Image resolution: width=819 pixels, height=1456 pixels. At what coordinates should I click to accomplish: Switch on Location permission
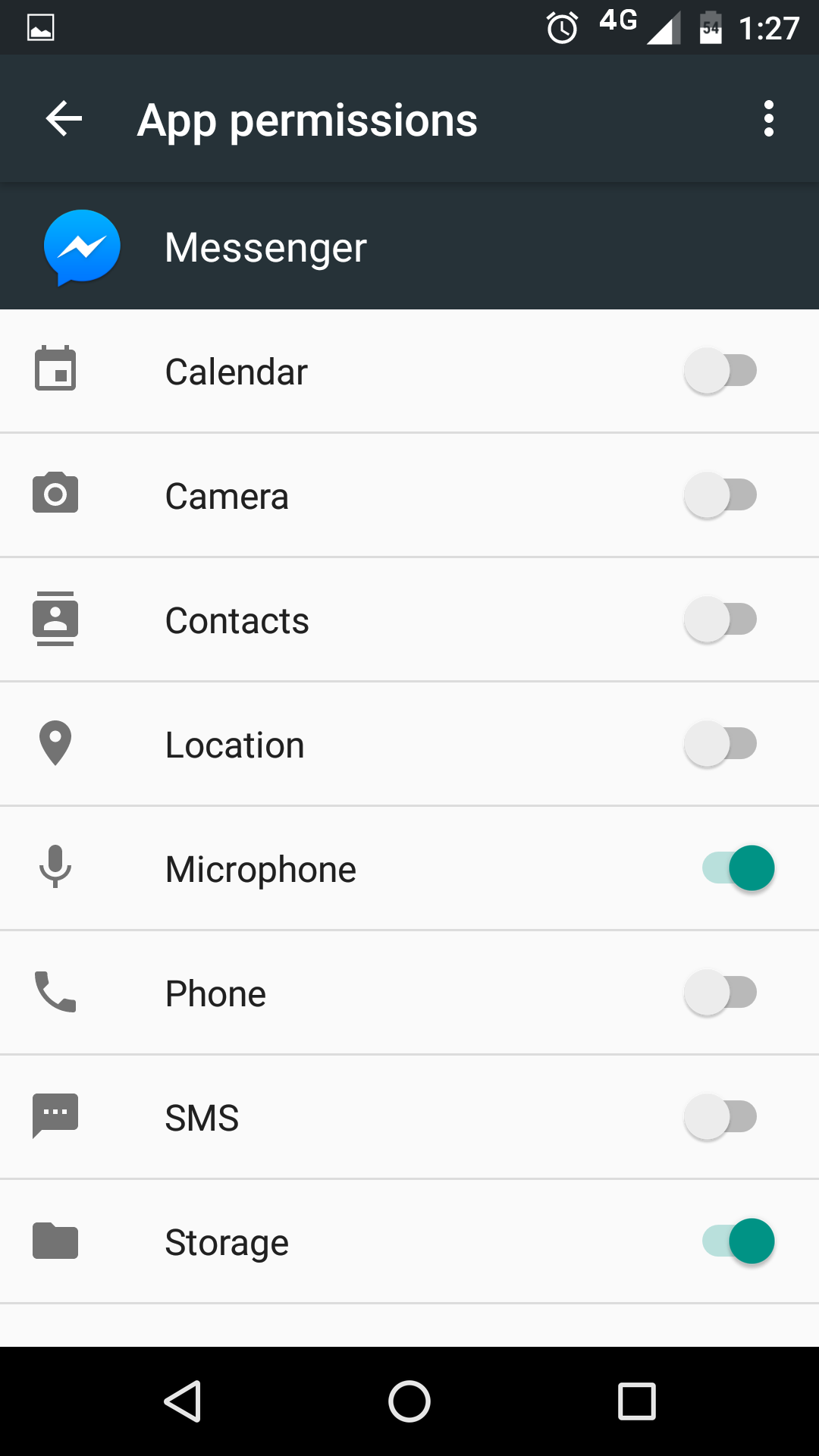click(720, 744)
